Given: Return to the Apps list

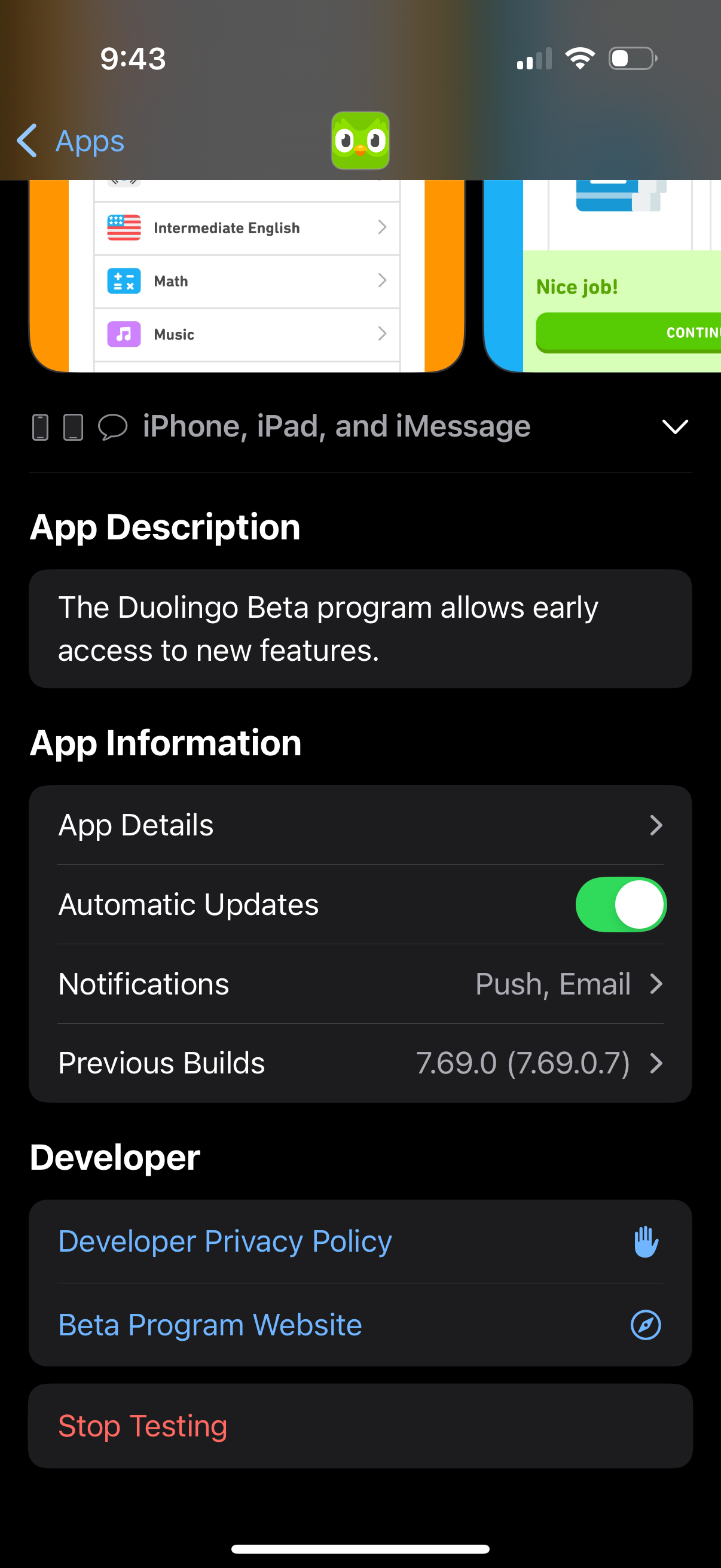Looking at the screenshot, I should [69, 141].
